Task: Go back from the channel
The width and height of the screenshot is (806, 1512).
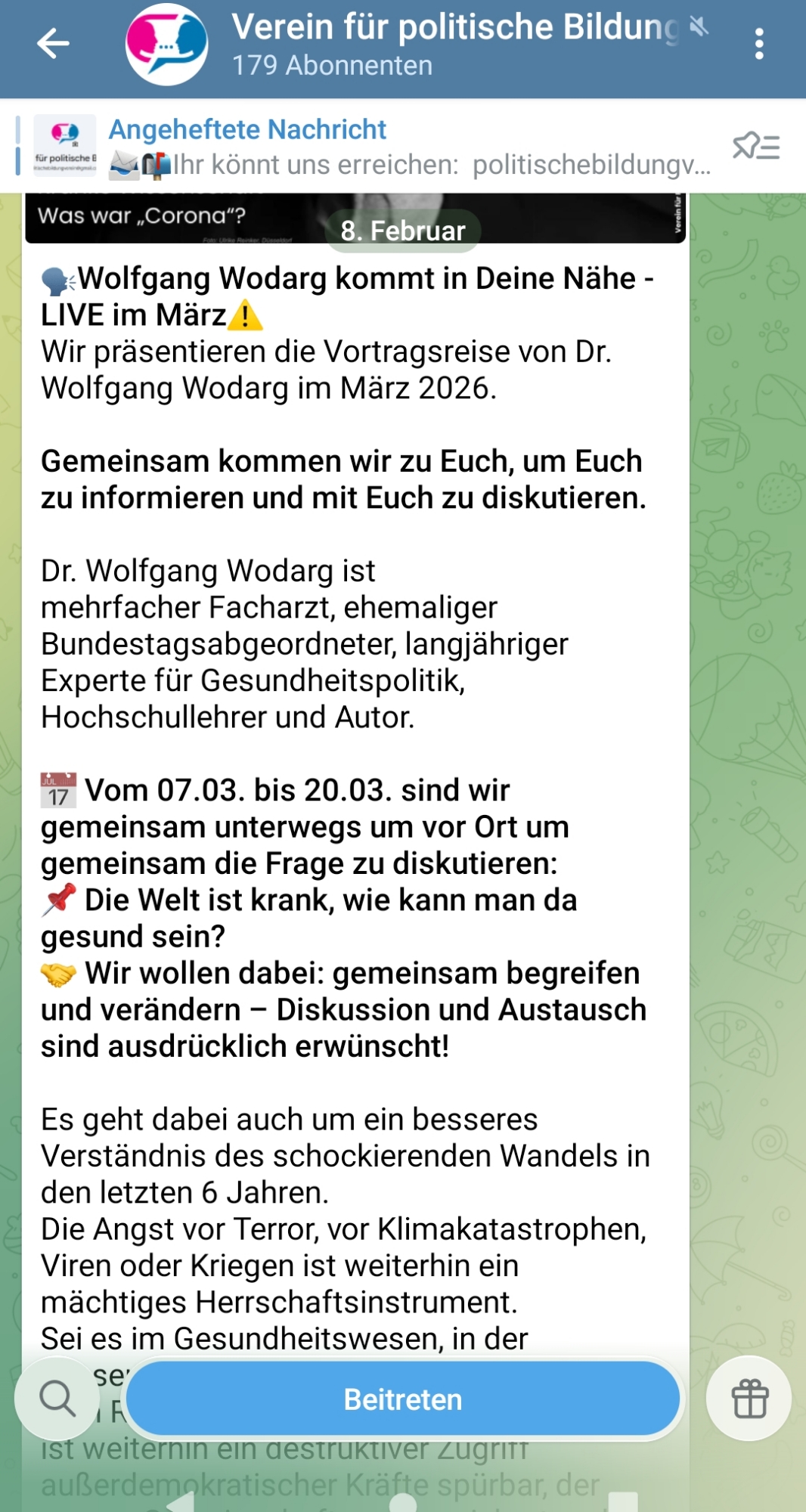Action: 53,44
